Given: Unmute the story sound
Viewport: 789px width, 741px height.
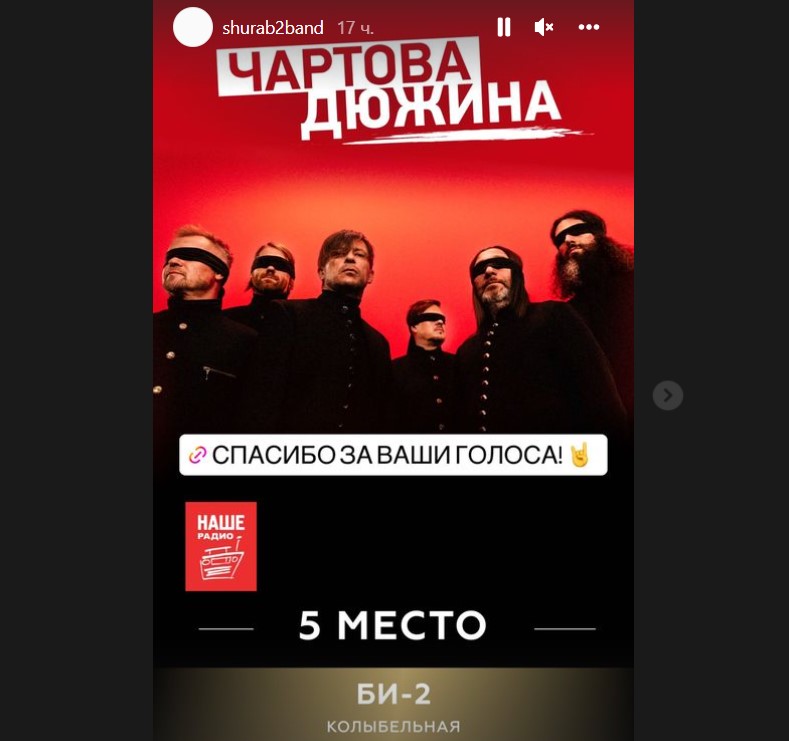Looking at the screenshot, I should pos(544,27).
